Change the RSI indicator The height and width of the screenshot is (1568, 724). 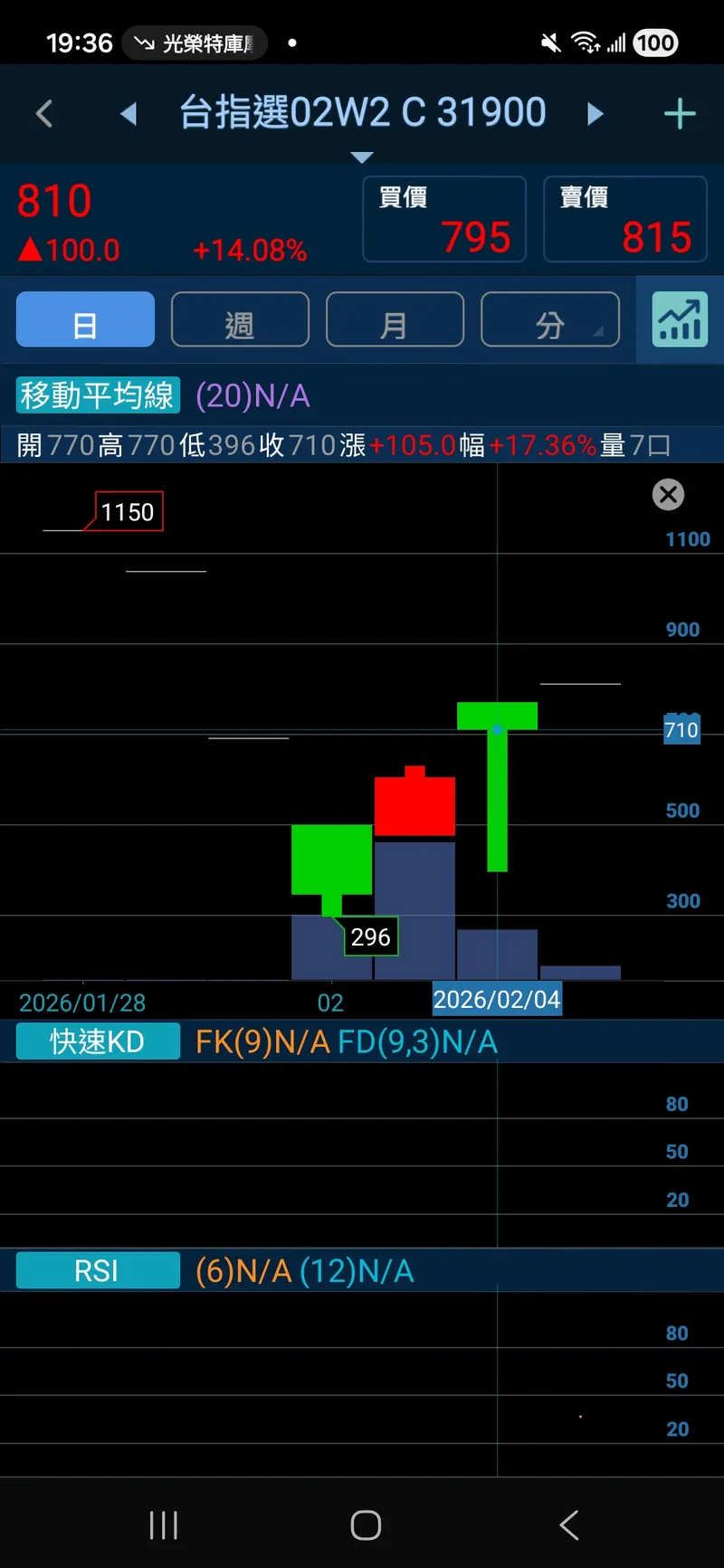tap(98, 1270)
